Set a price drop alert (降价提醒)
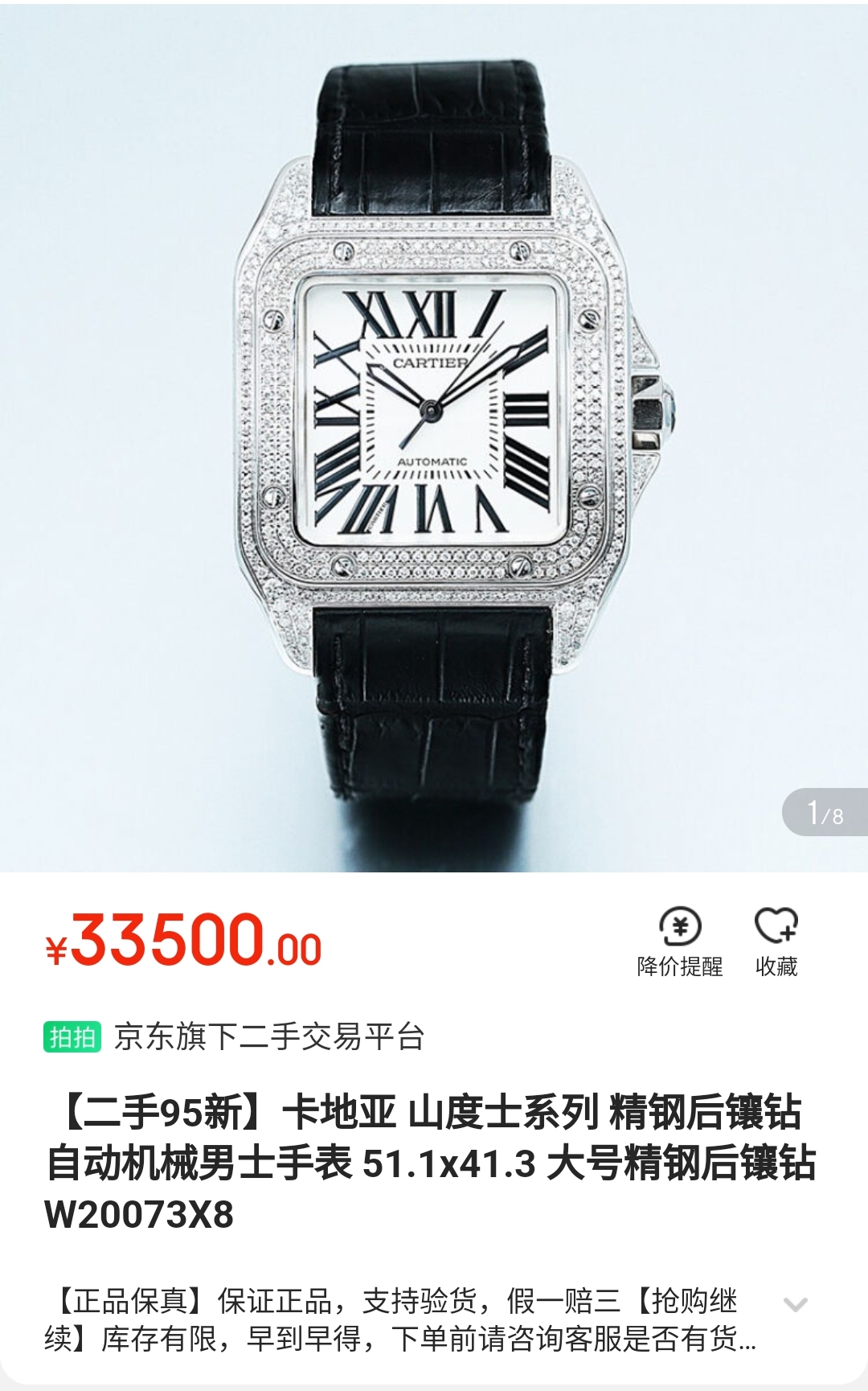The image size is (868, 1391). (680, 941)
